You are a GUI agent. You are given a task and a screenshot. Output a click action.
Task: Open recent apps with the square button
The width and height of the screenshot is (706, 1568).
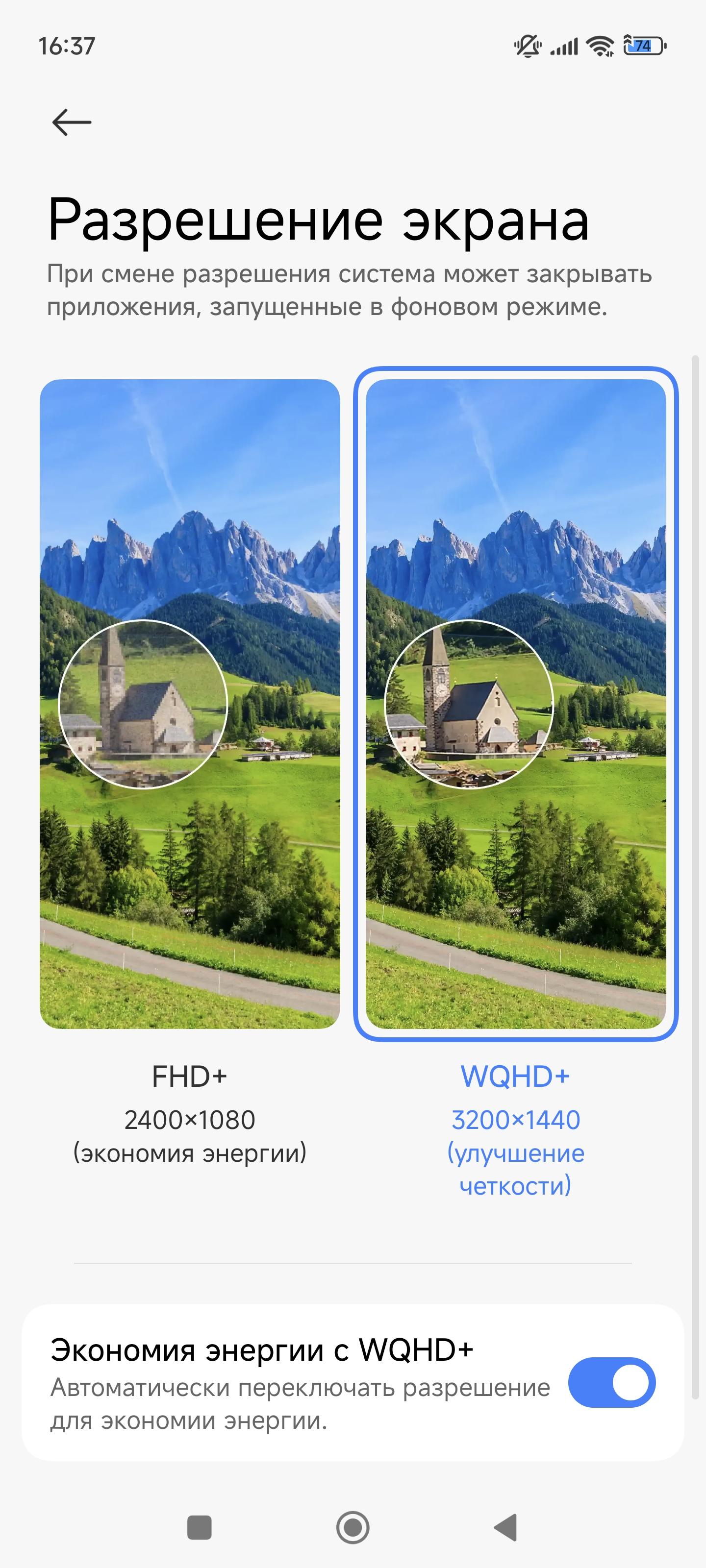click(199, 1527)
